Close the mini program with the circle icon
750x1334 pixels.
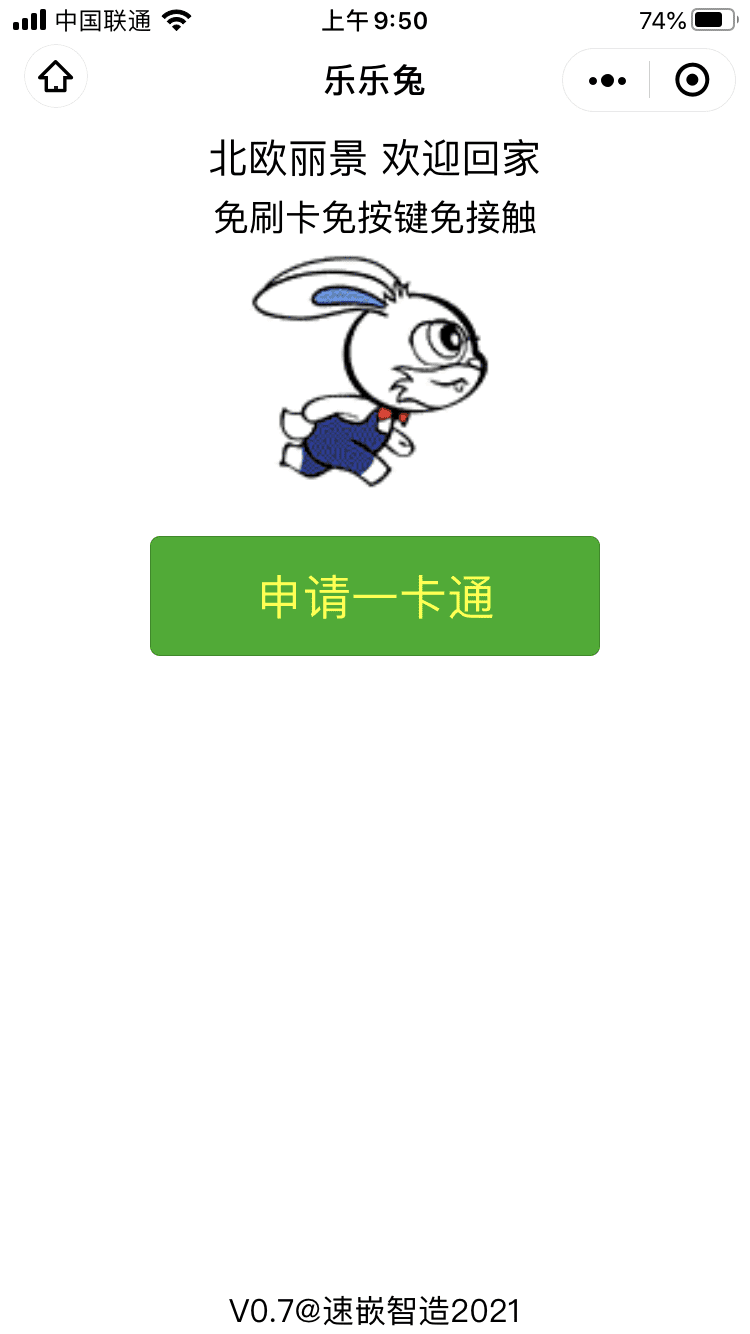[692, 80]
